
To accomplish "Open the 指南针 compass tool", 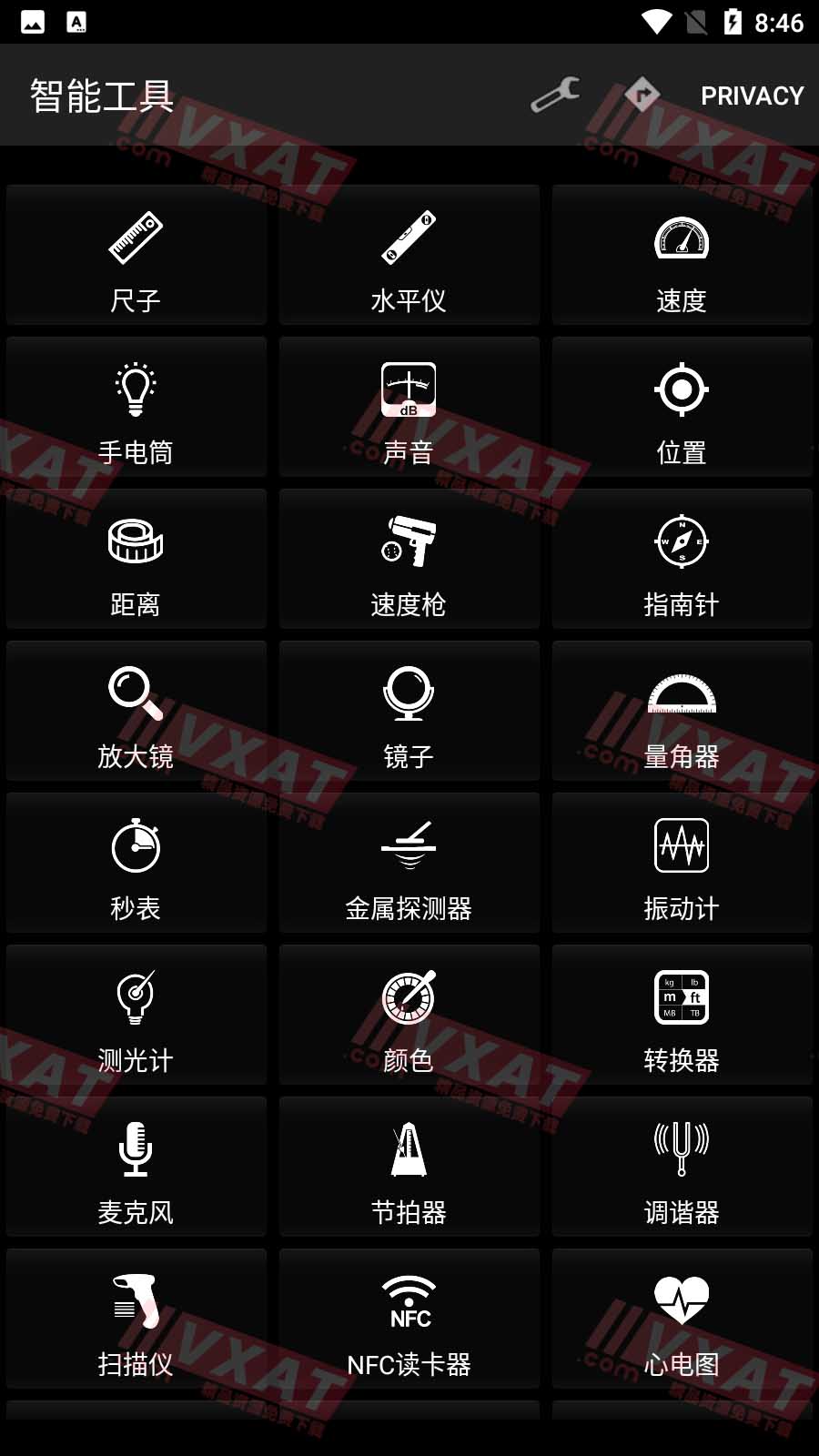I will tap(682, 559).
